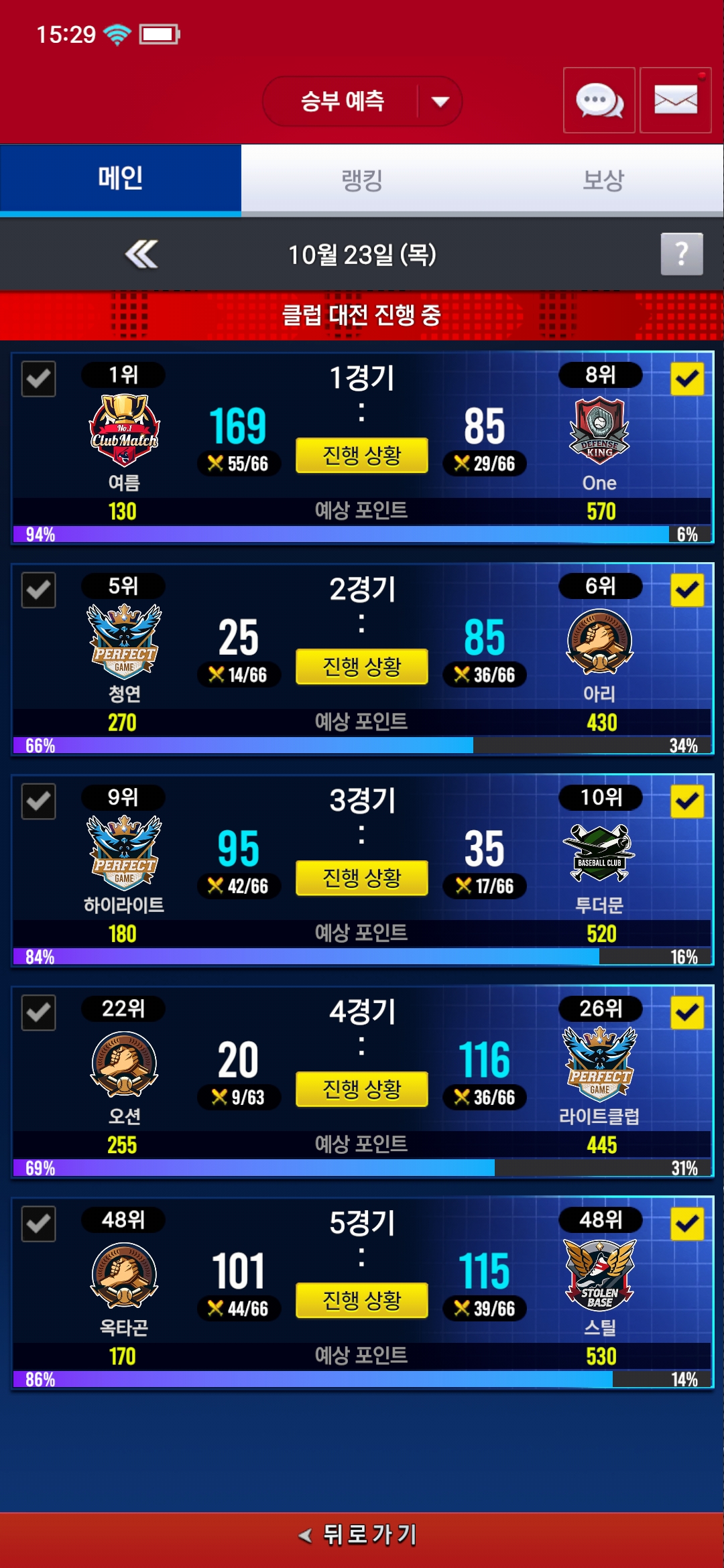View 진행 상황 for 2경기

coord(362,667)
